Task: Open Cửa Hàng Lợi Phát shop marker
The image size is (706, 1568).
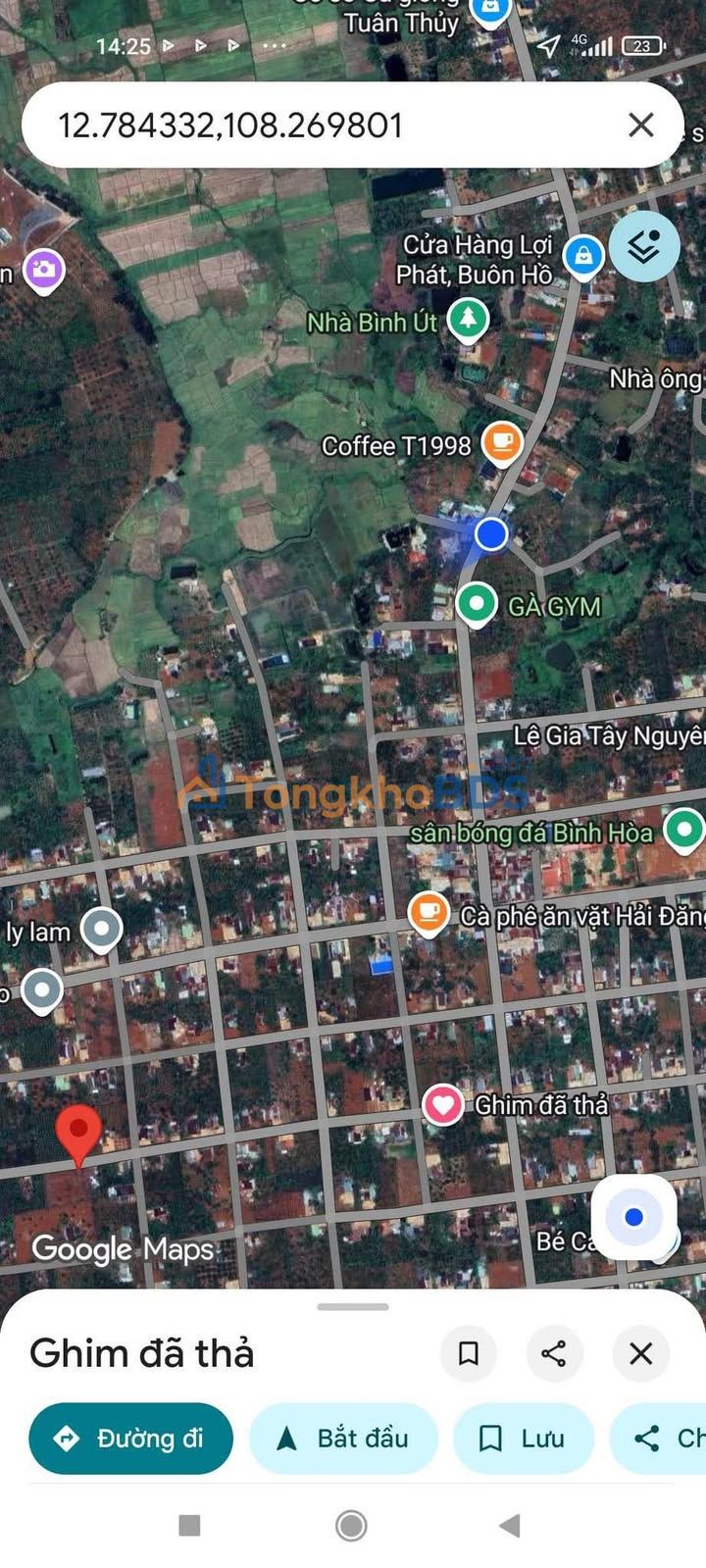Action: click(583, 257)
